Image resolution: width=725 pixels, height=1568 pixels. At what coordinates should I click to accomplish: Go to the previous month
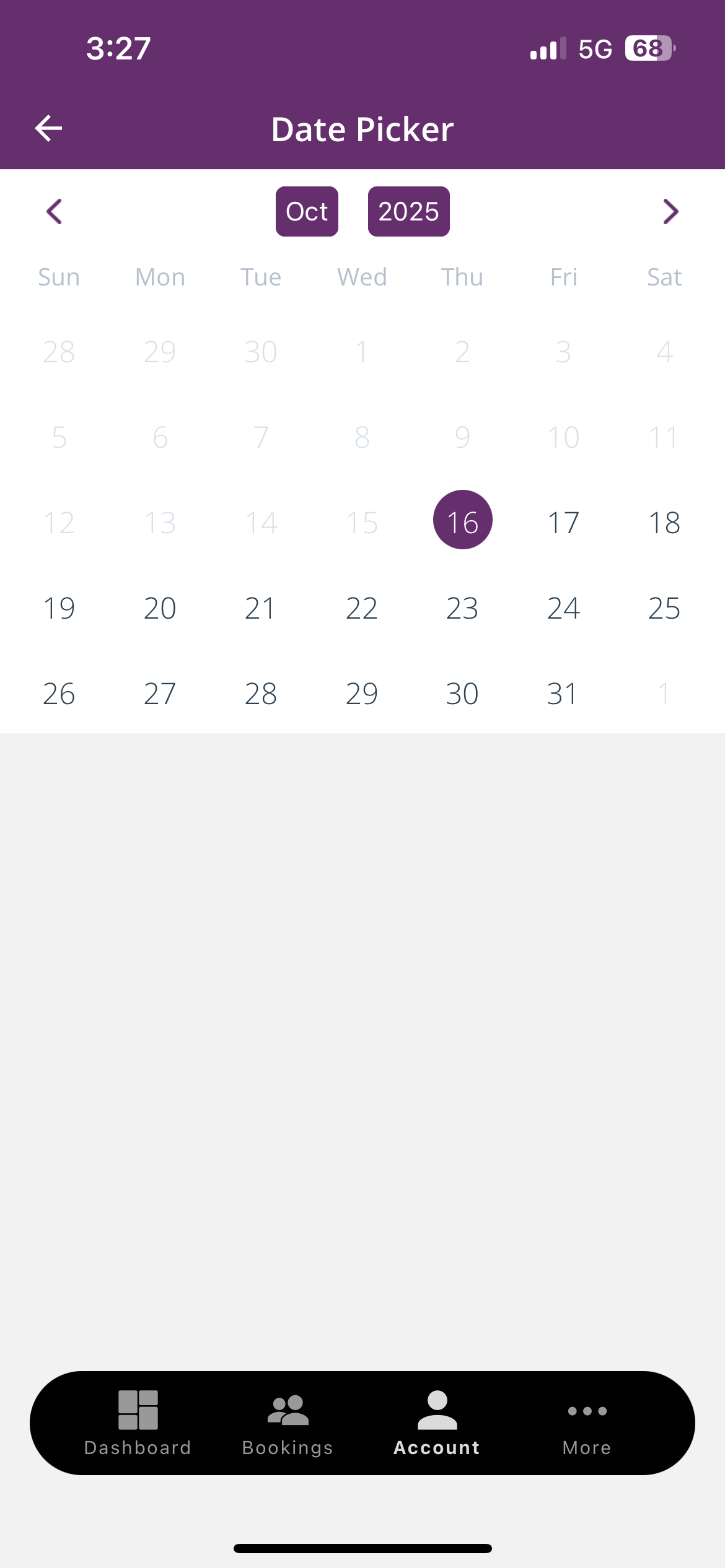55,212
